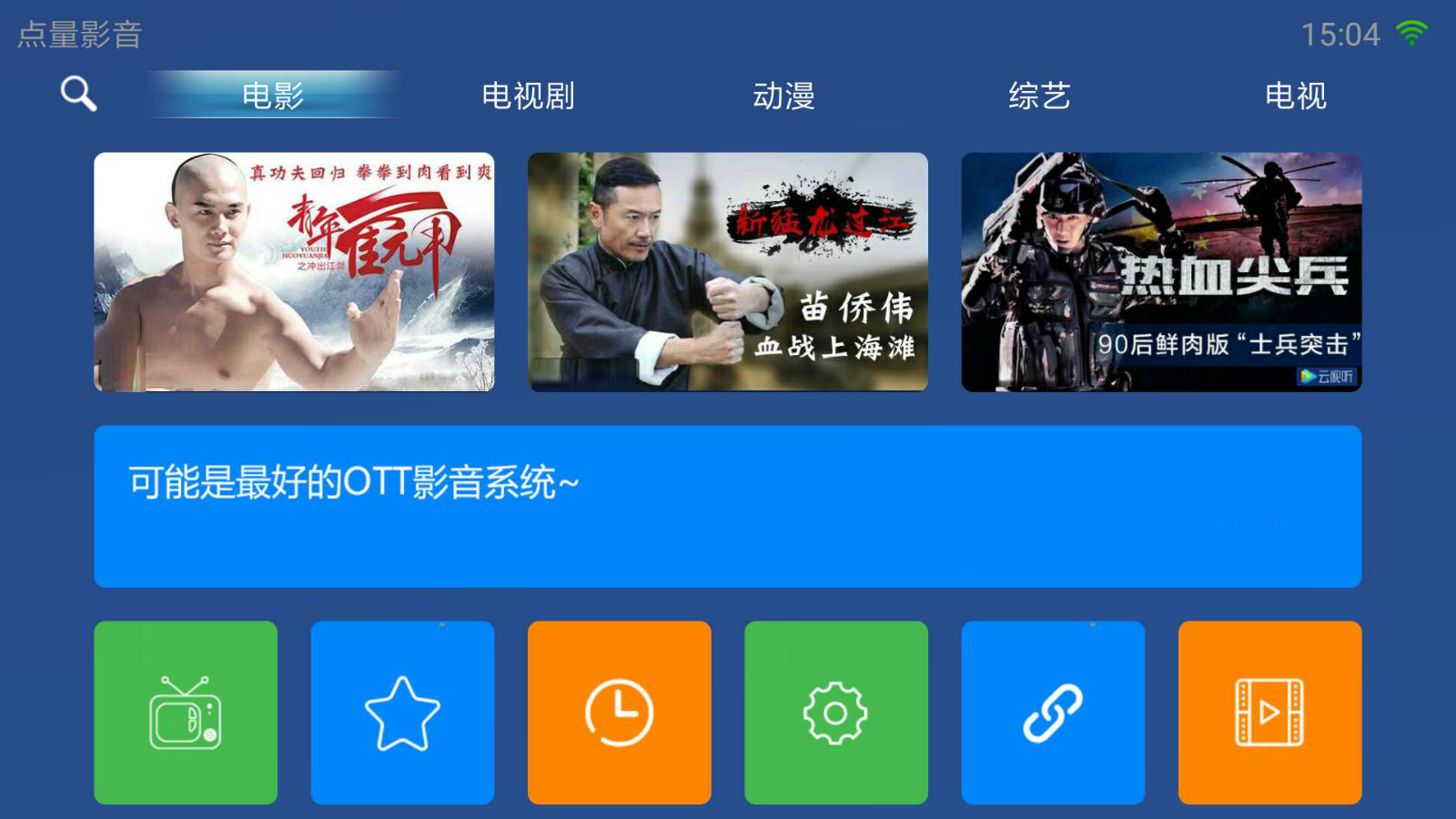
Task: Open the 青年霍元甲 movie poster
Action: 294,272
